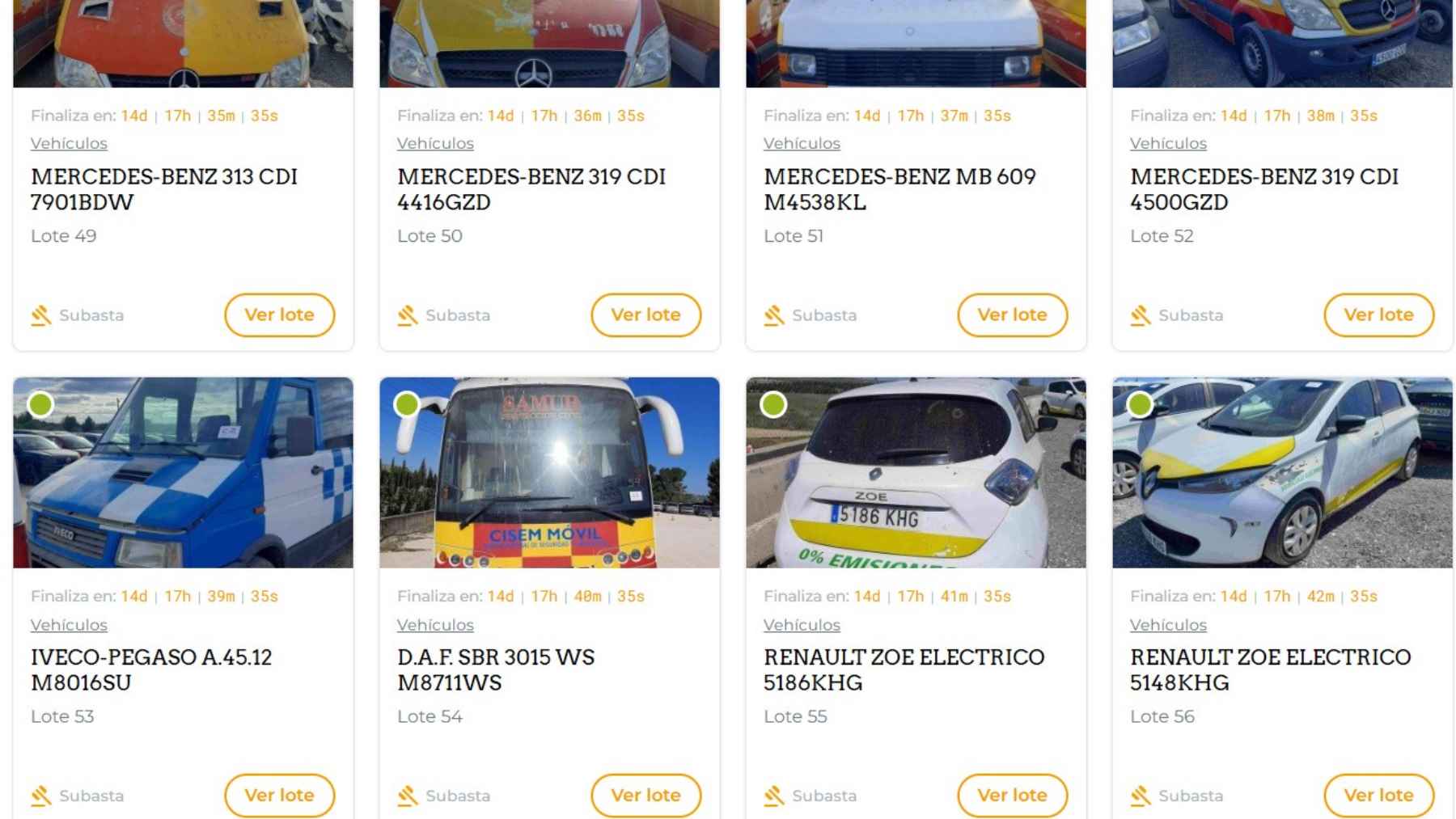1456x819 pixels.
Task: Follow Vehículos link on Lote 50 card
Action: [435, 143]
